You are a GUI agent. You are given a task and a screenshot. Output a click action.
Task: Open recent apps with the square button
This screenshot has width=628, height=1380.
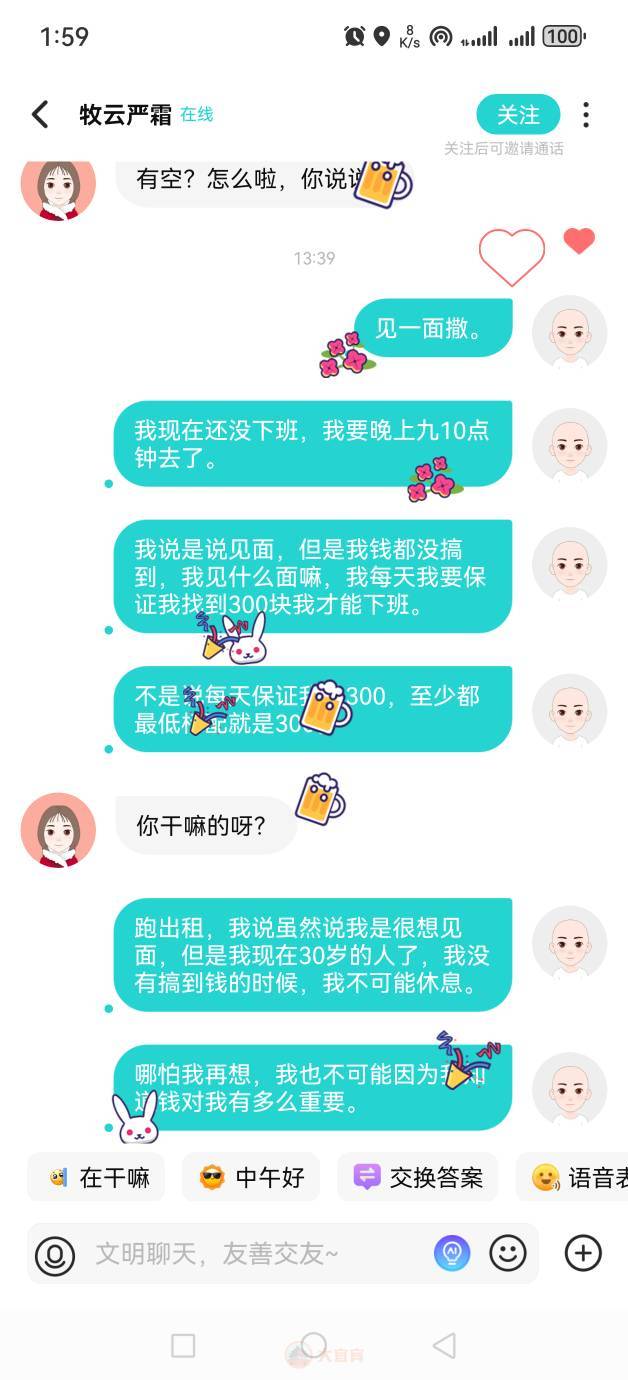pyautogui.click(x=183, y=1345)
